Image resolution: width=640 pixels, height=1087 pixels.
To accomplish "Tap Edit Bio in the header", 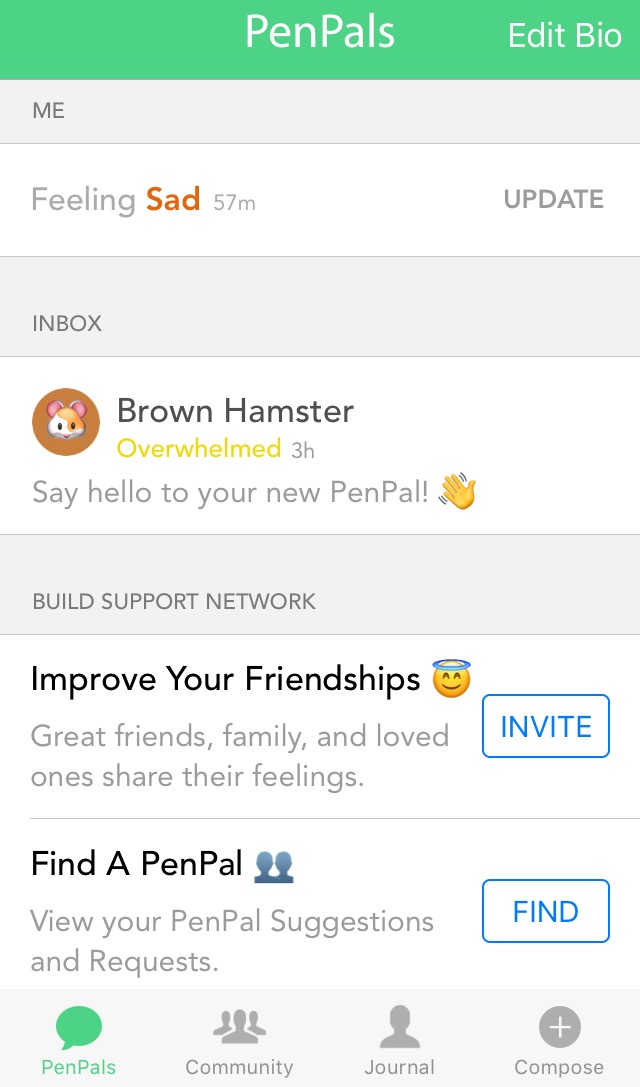I will 564,35.
